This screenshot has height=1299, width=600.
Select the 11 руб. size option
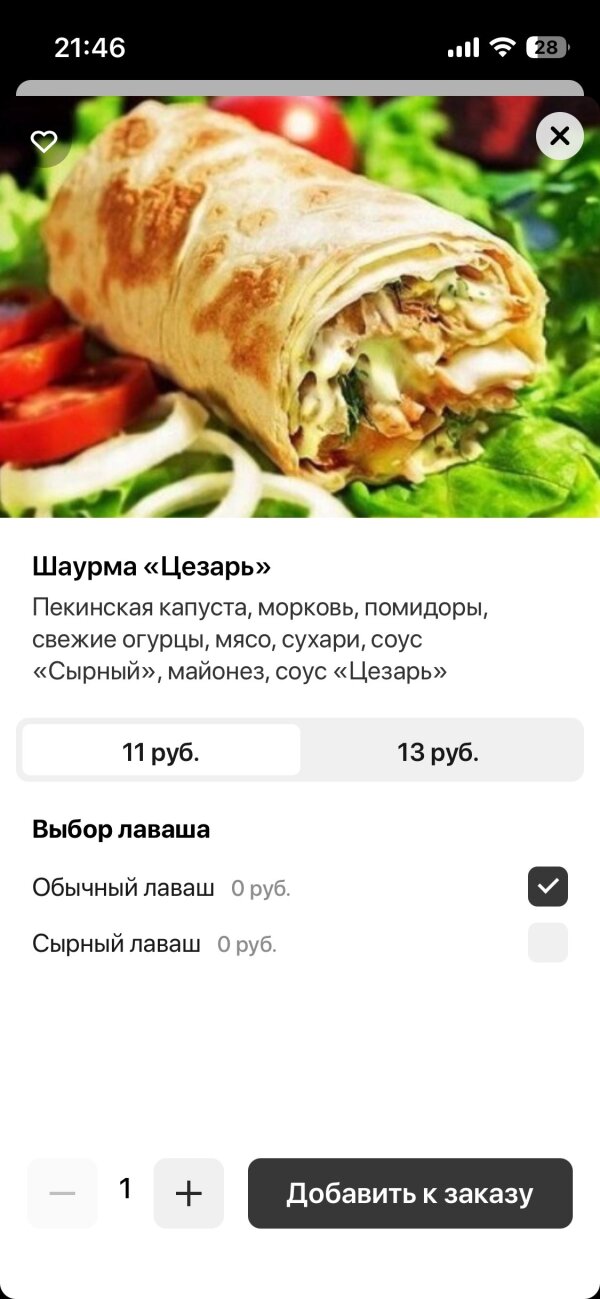coord(161,752)
